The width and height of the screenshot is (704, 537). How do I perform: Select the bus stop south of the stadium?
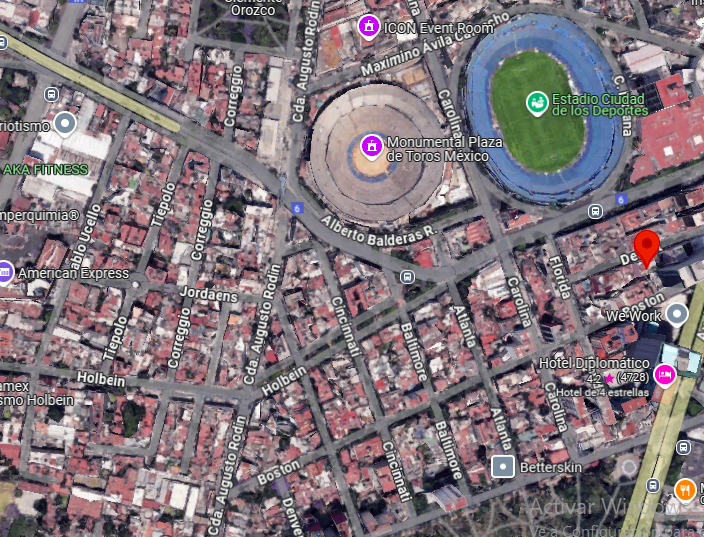pyautogui.click(x=595, y=211)
